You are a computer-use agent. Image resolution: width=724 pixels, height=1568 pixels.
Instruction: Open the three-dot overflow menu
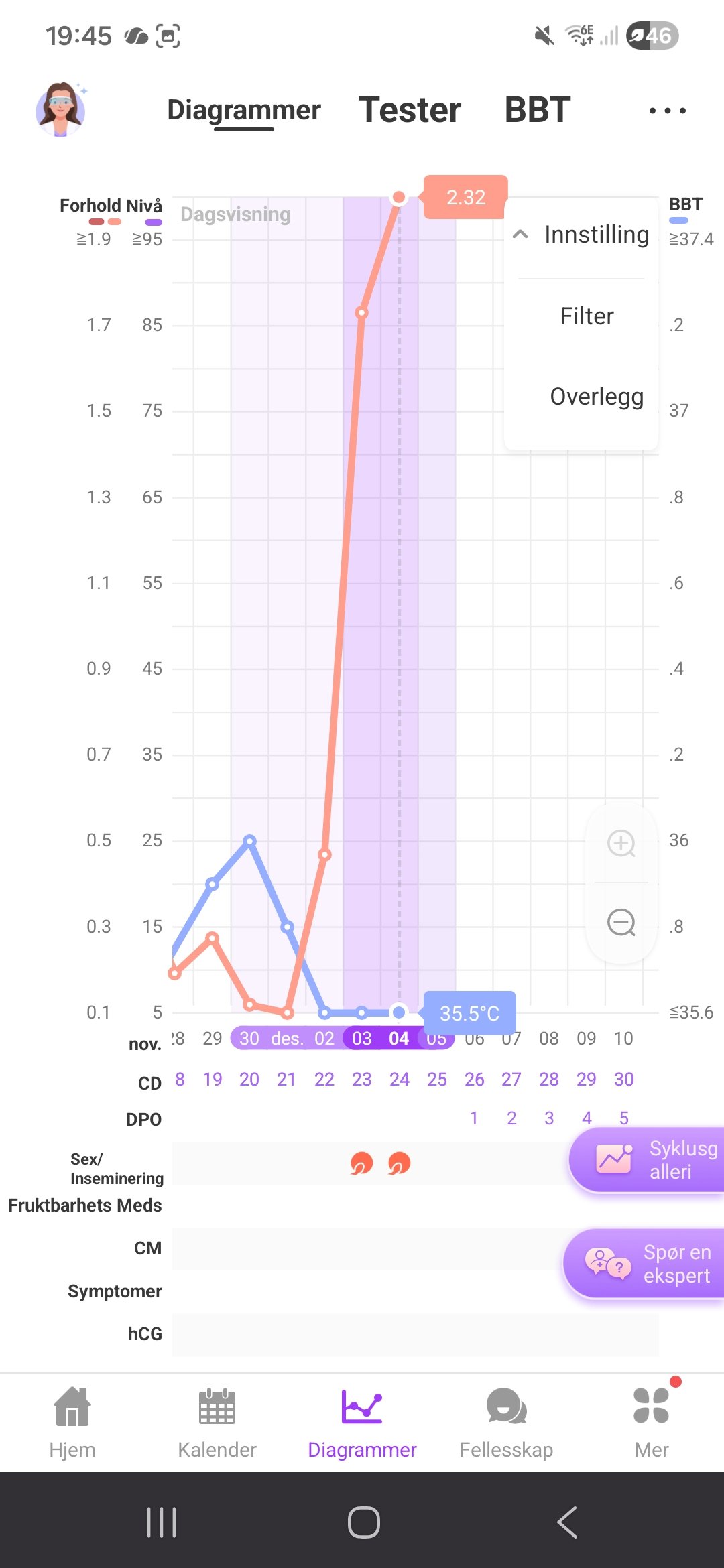tap(667, 111)
